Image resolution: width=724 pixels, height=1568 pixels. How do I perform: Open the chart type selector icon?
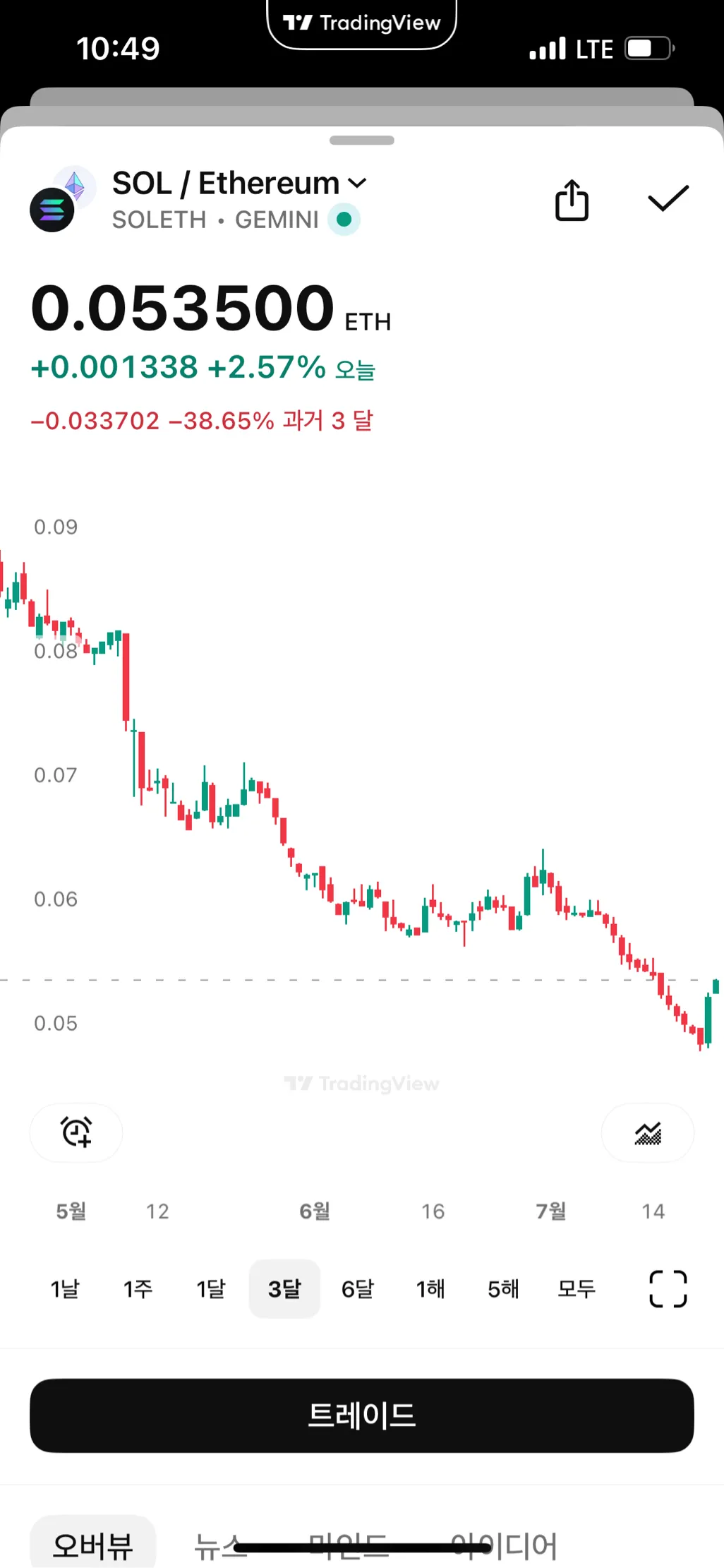[x=647, y=1133]
